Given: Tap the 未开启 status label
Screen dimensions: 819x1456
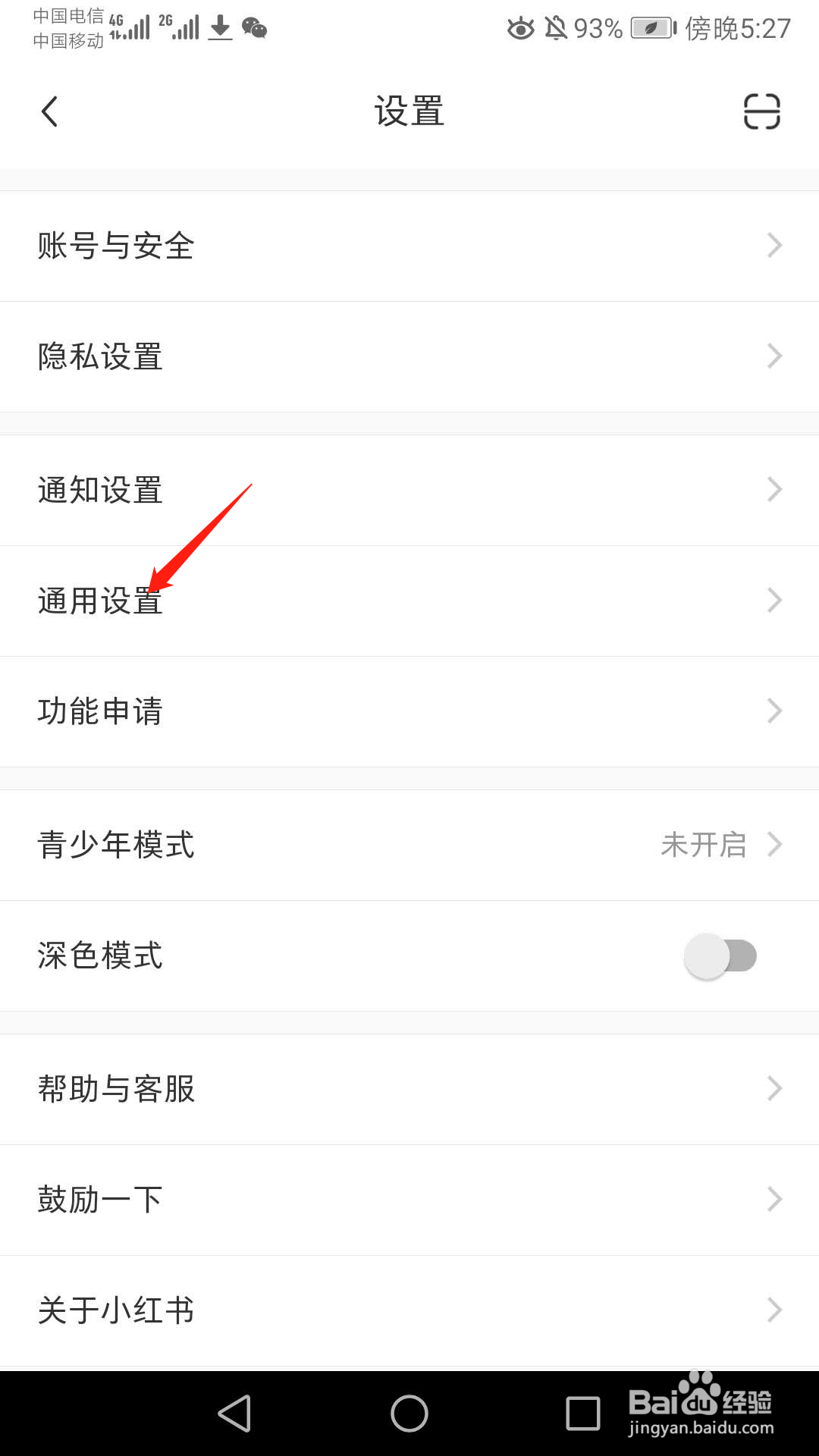Looking at the screenshot, I should click(x=704, y=845).
